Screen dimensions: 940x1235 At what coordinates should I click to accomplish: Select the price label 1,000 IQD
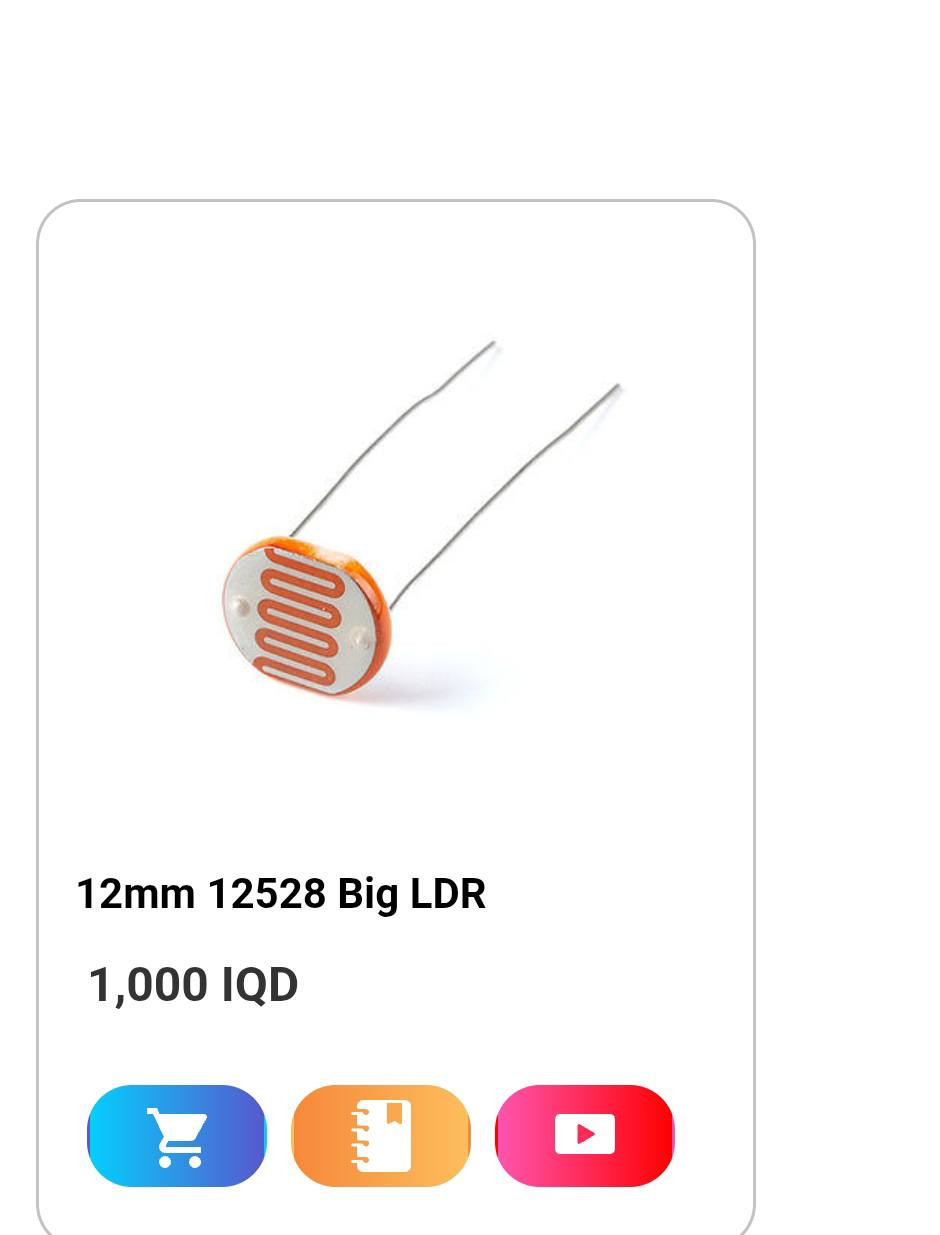pos(193,983)
